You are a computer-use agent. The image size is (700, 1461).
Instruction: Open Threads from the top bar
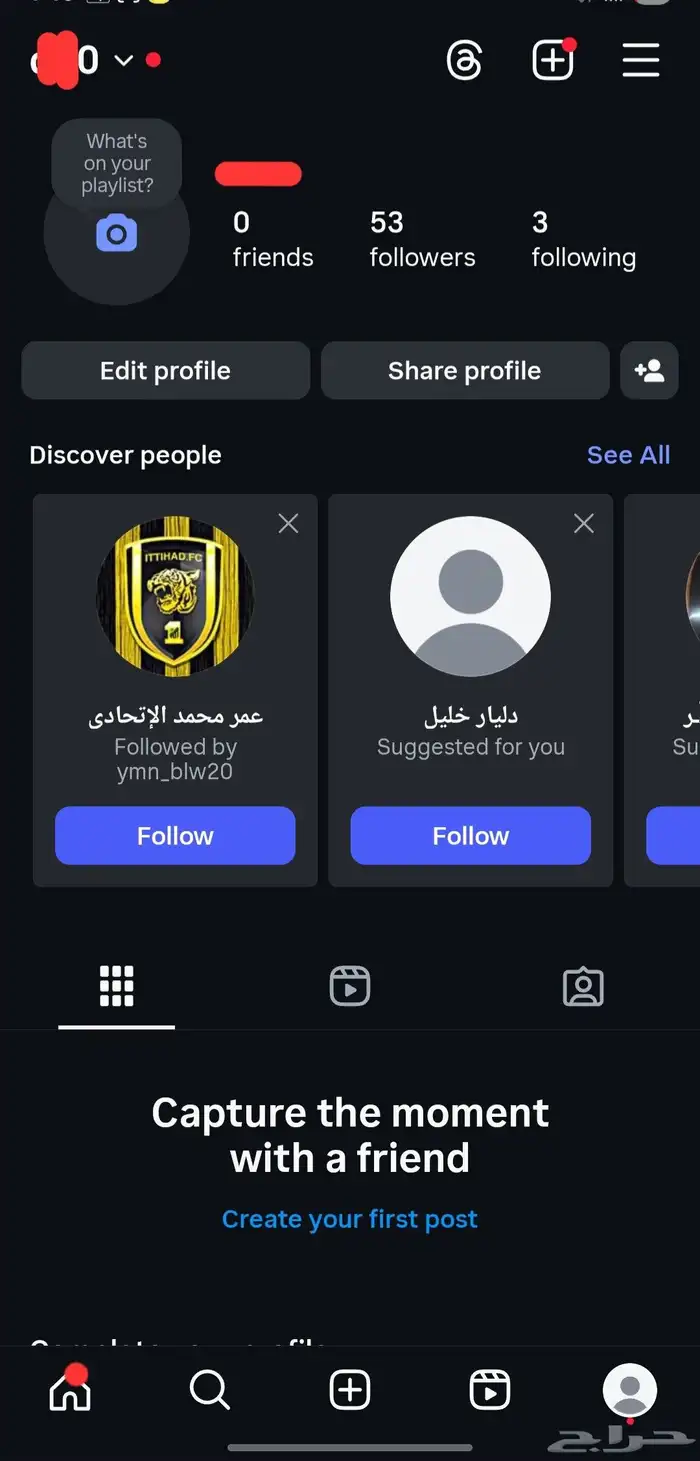464,61
